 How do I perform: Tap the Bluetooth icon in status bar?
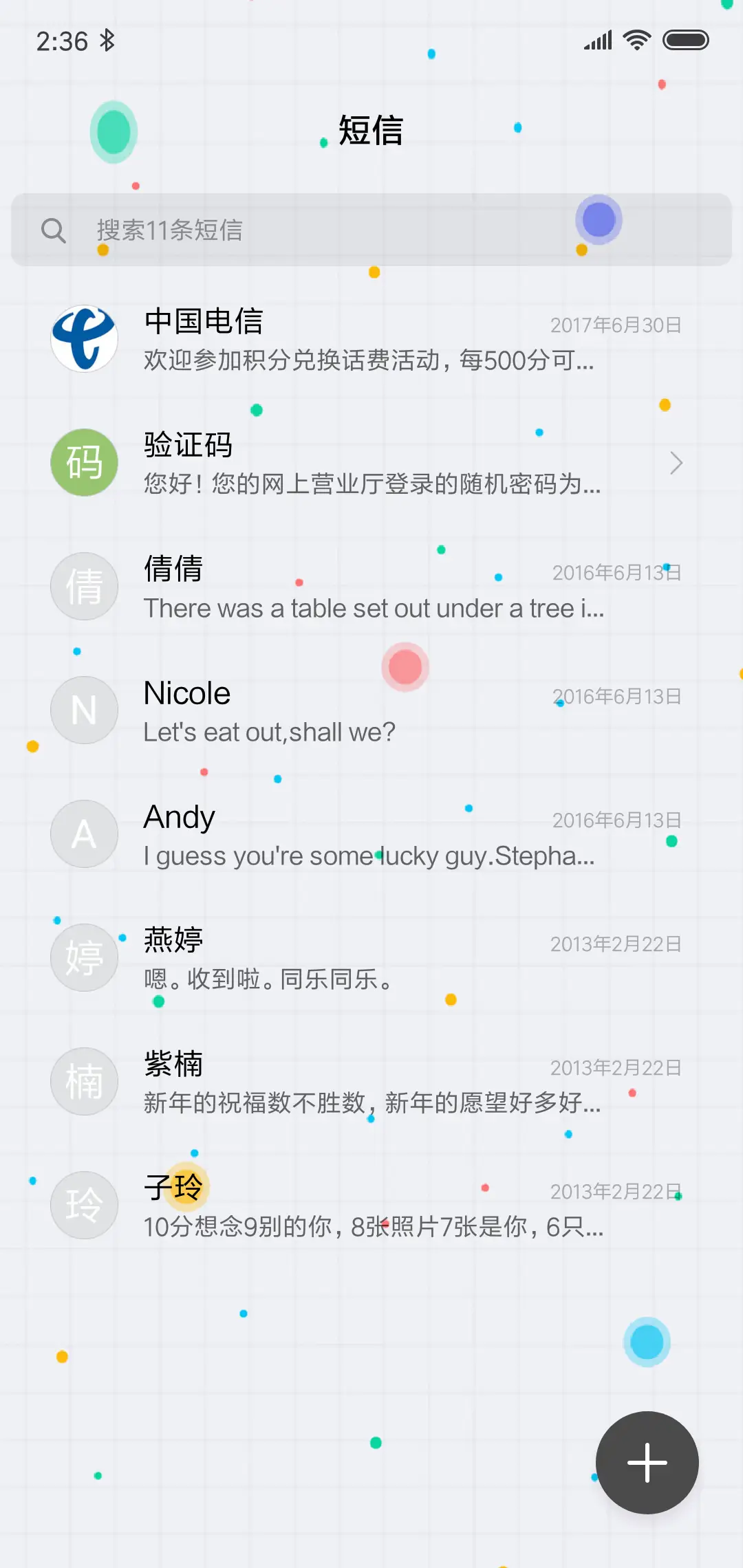[107, 40]
